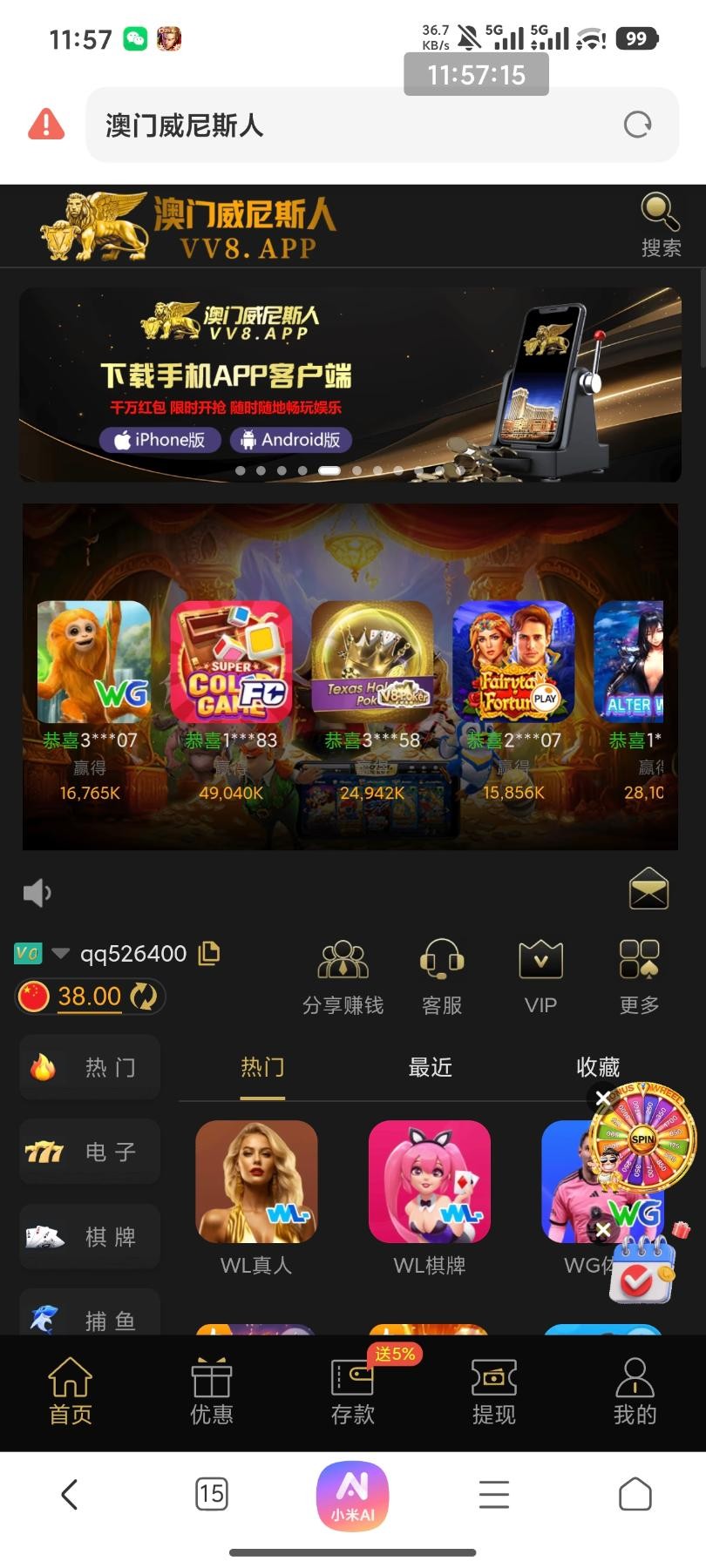Select the 电子 category
This screenshot has width=706, height=1568.
(x=90, y=1152)
